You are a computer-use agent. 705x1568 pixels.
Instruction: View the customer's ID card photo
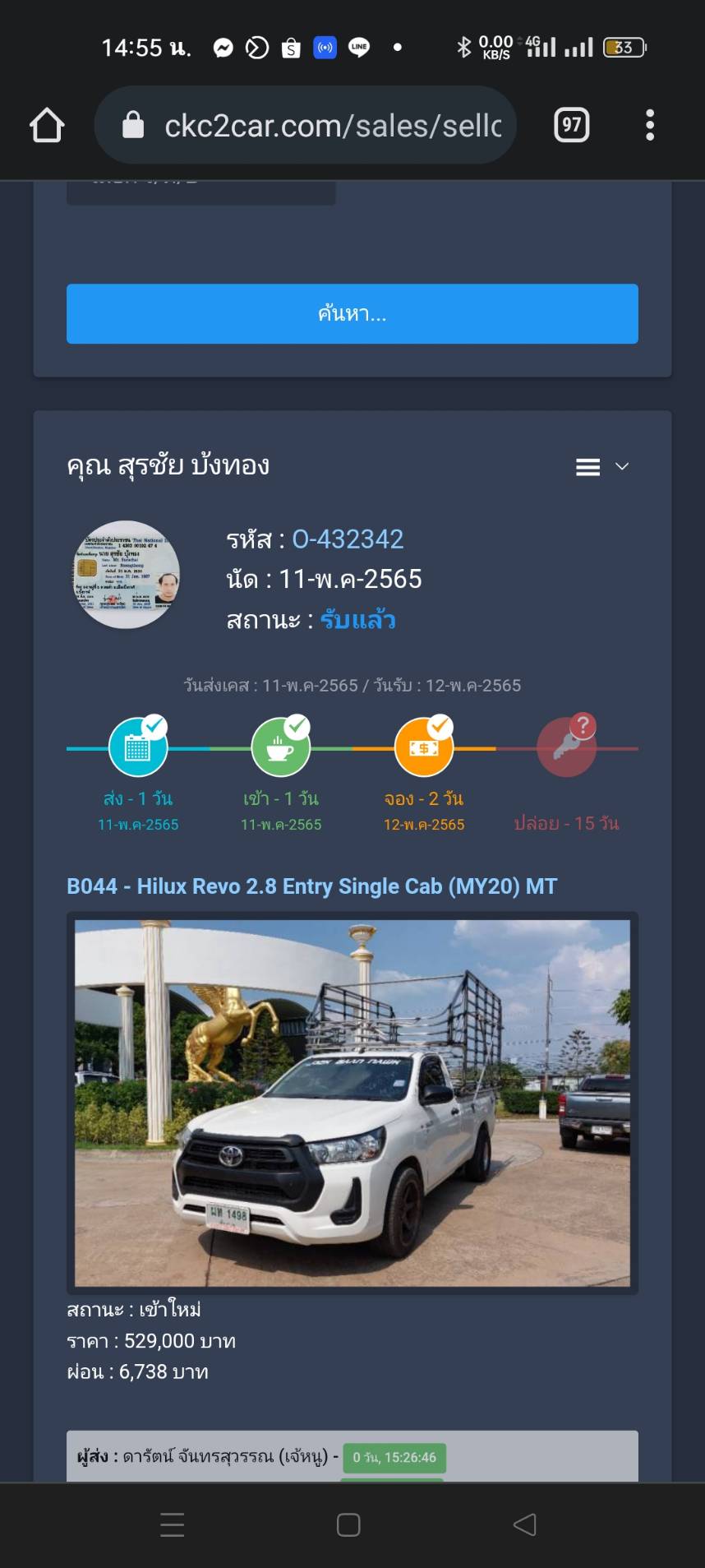pyautogui.click(x=127, y=575)
